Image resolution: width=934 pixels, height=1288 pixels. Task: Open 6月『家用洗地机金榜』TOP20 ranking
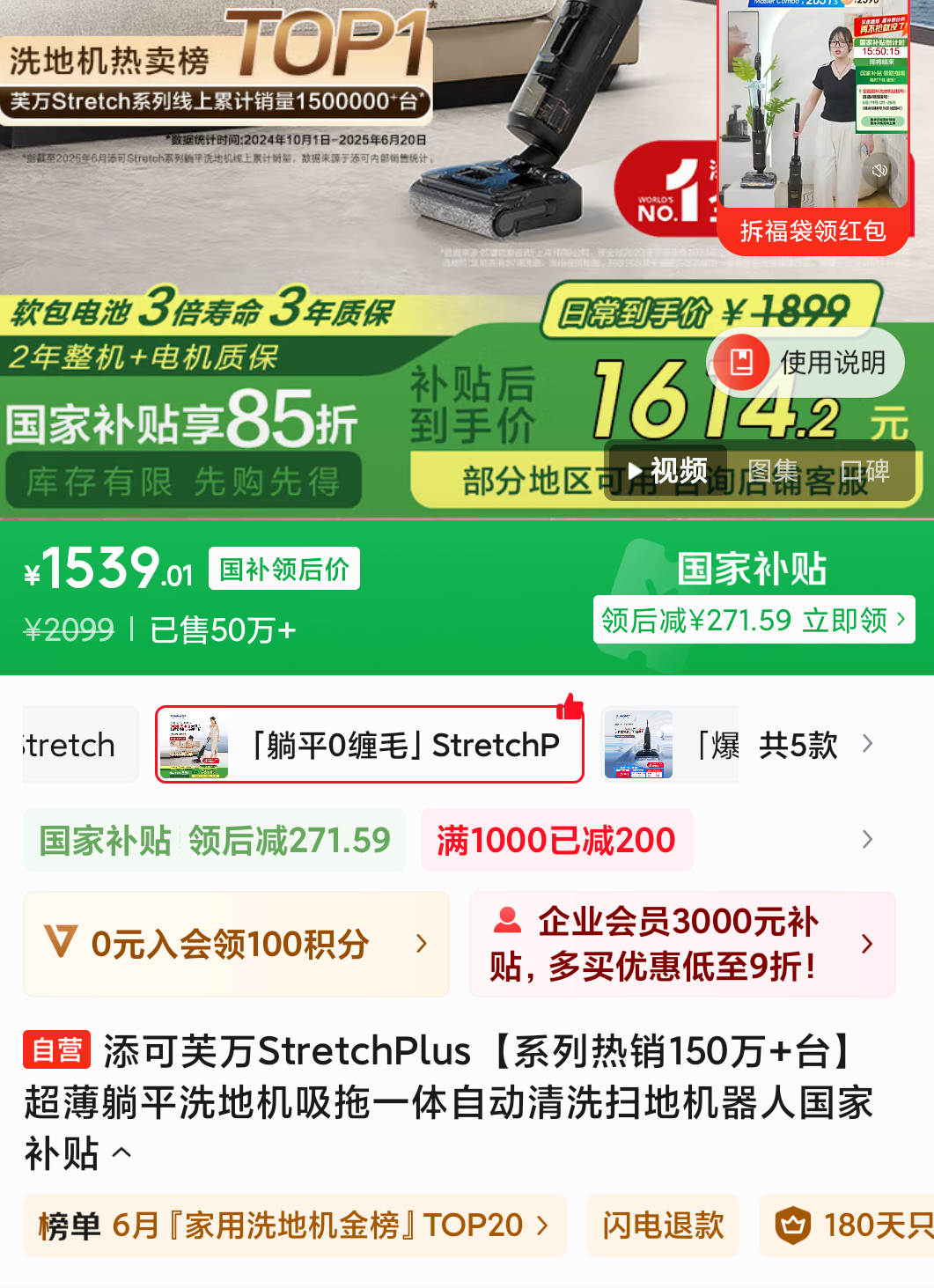[x=294, y=1225]
